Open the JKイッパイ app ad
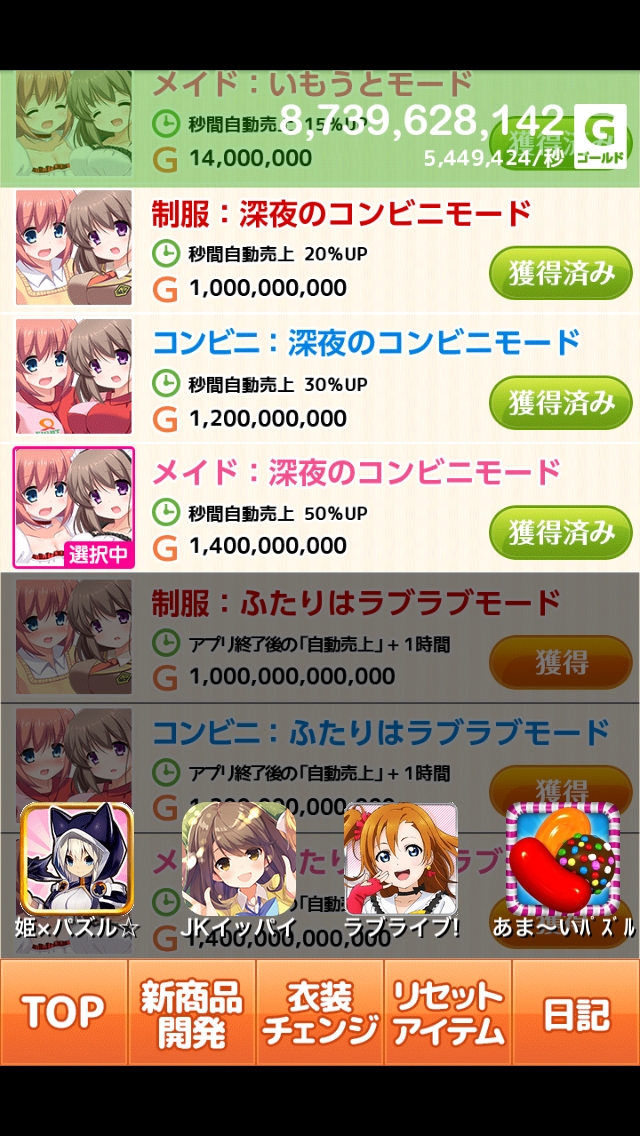 pos(238,862)
